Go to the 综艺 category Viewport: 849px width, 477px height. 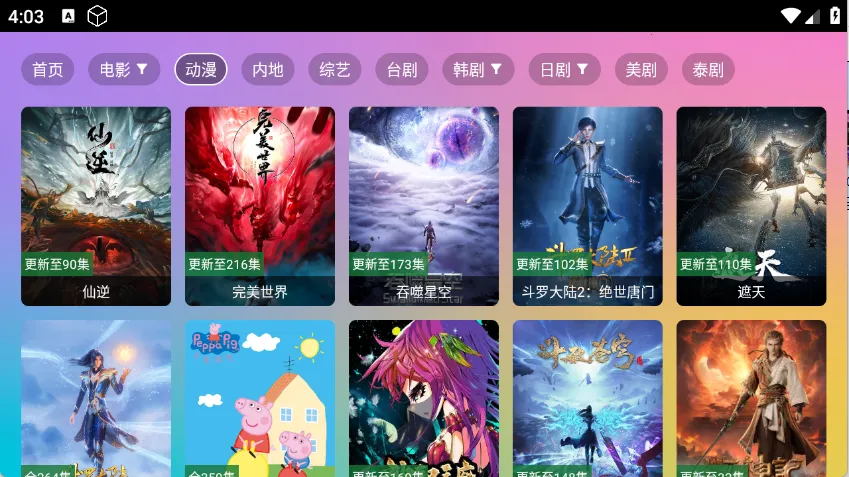334,69
